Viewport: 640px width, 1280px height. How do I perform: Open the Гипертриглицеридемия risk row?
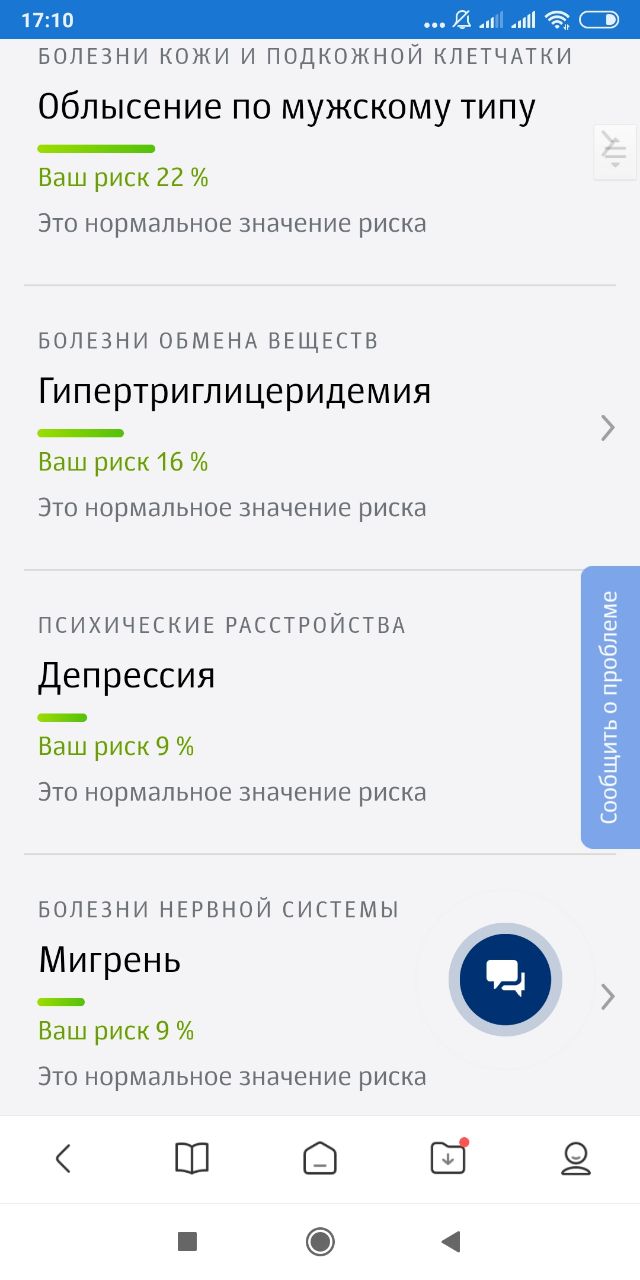click(x=234, y=391)
